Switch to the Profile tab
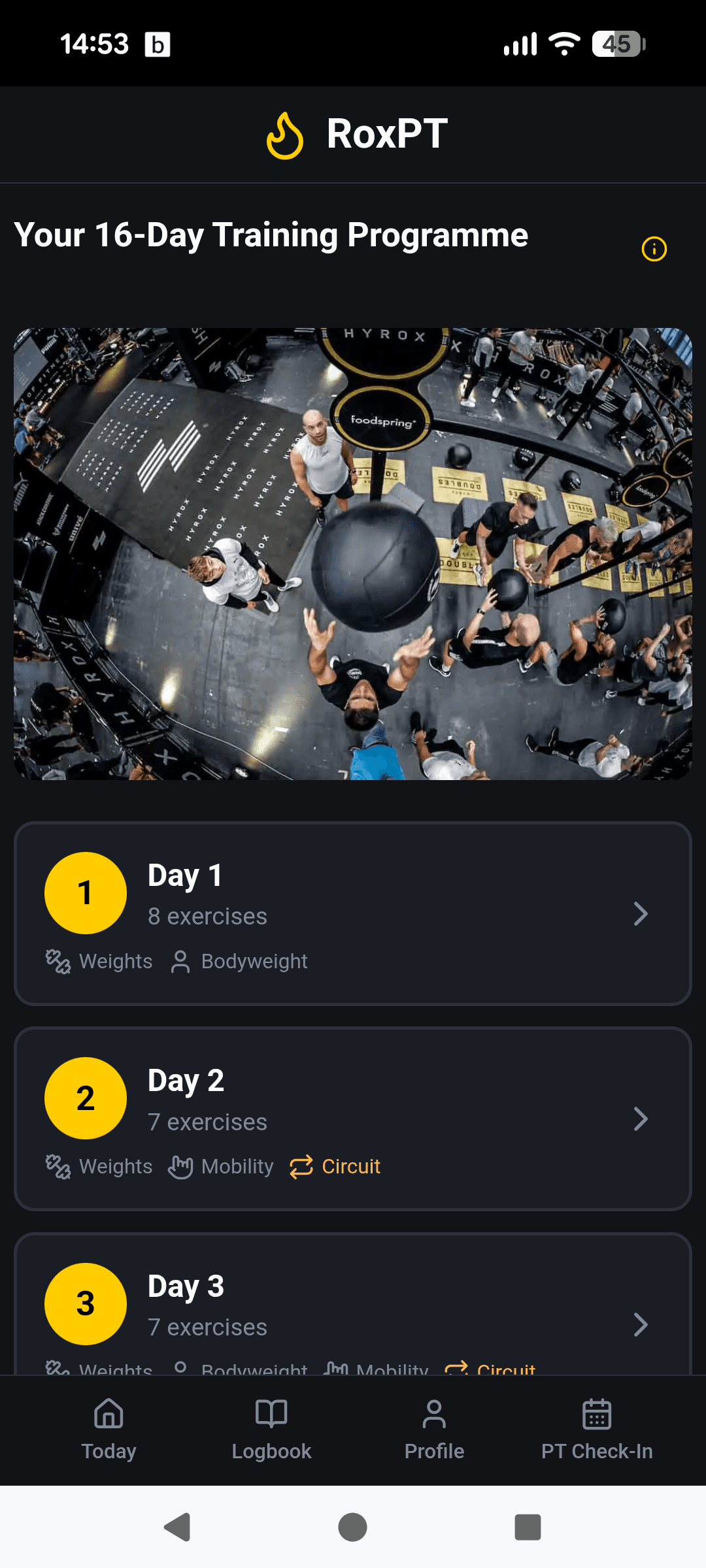 (433, 1431)
